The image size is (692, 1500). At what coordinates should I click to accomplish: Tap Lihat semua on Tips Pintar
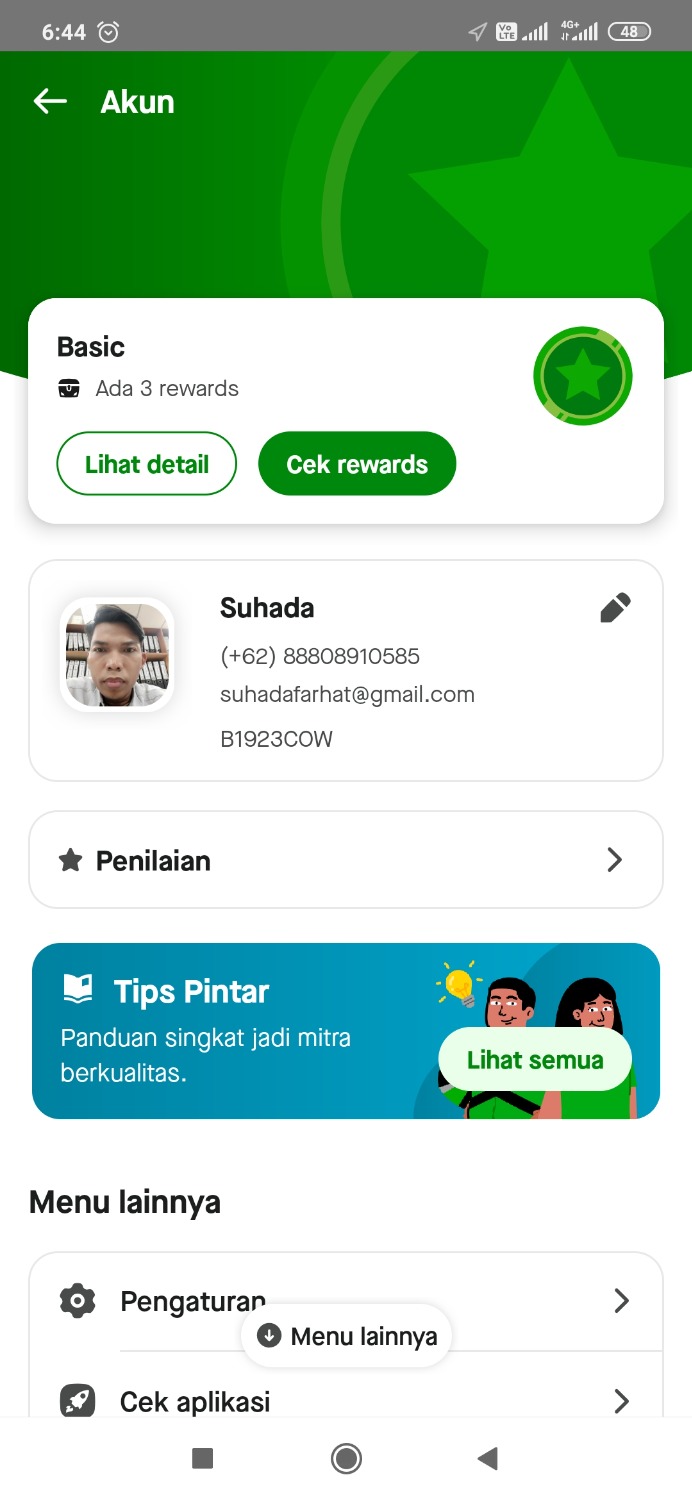[535, 1060]
